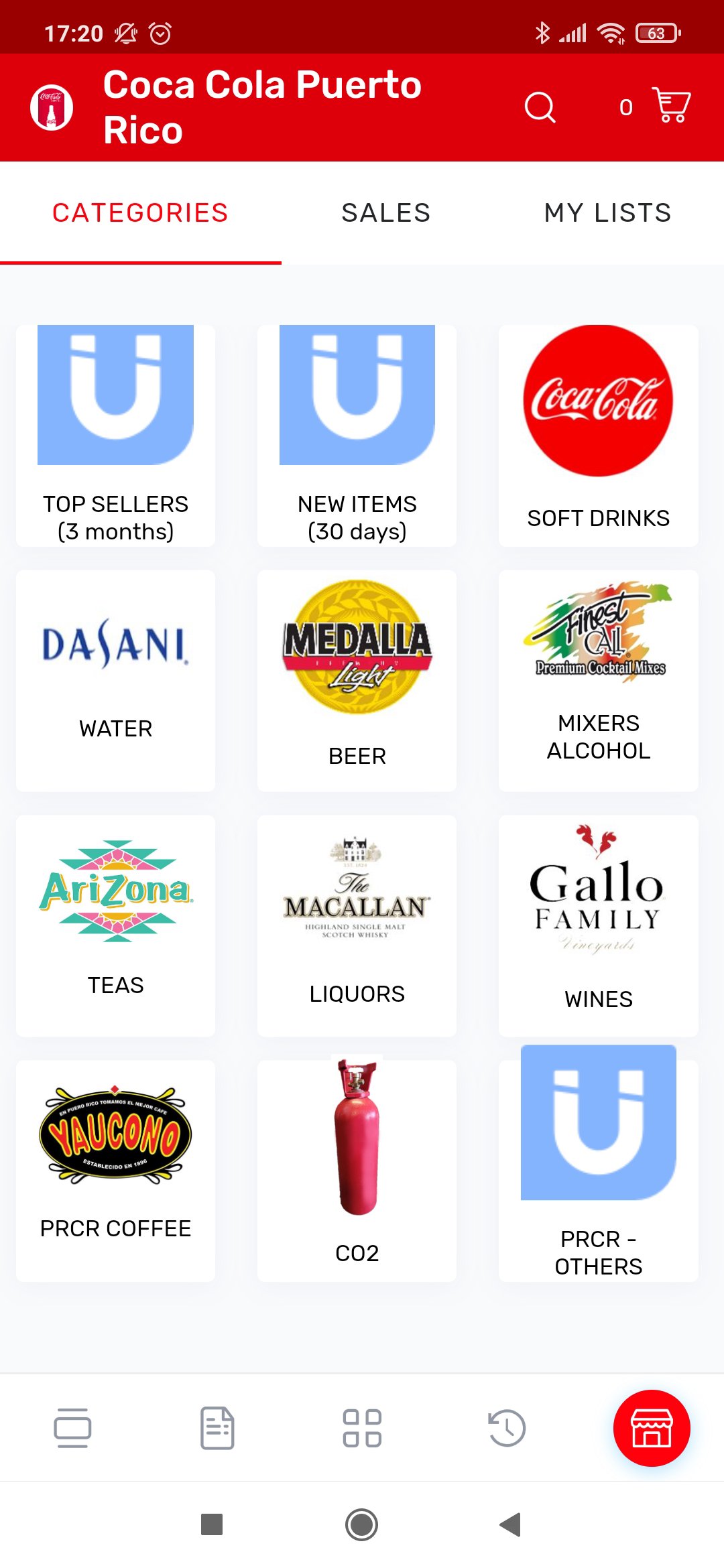Select the Water category
This screenshot has height=1568, width=724.
115,680
